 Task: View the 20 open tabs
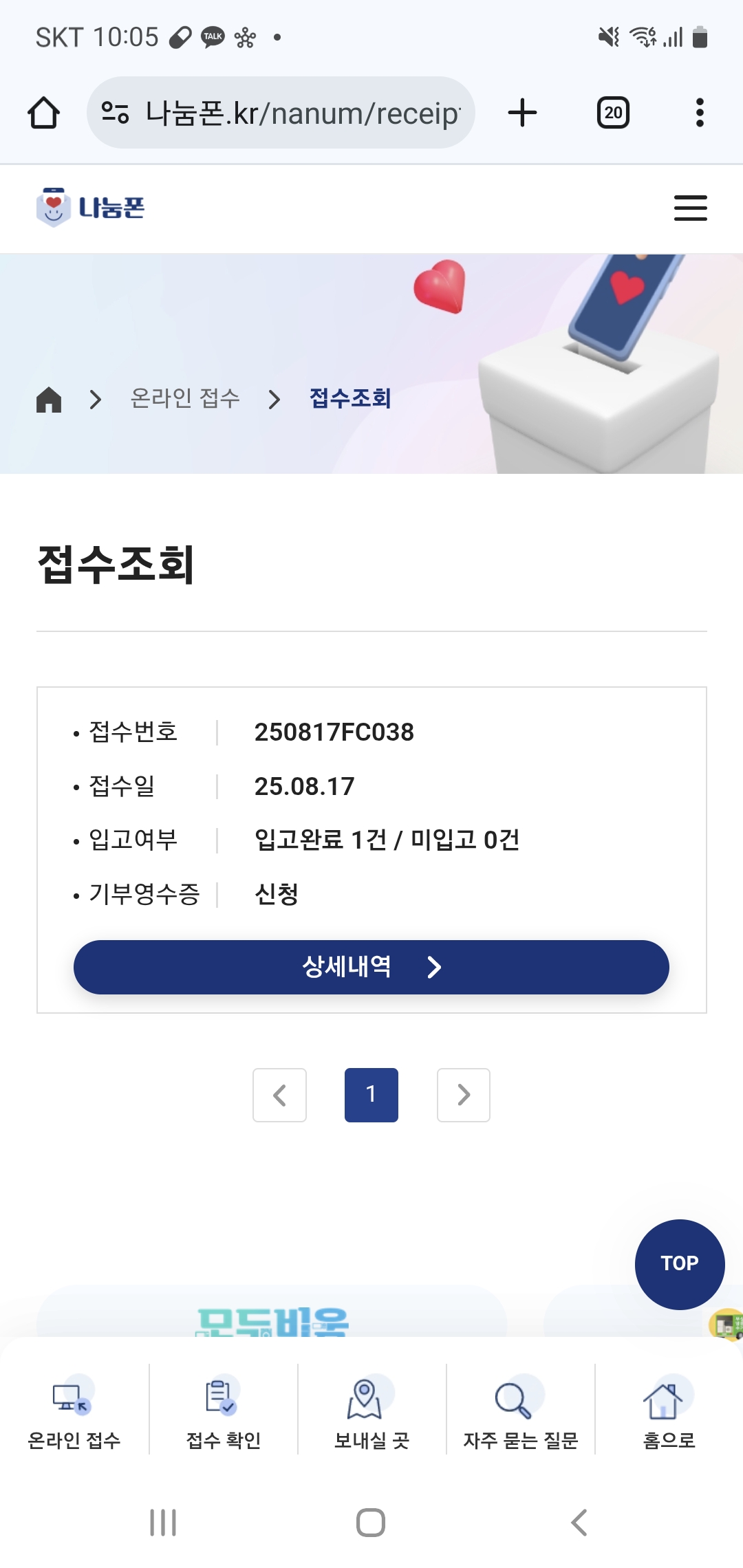pyautogui.click(x=613, y=113)
